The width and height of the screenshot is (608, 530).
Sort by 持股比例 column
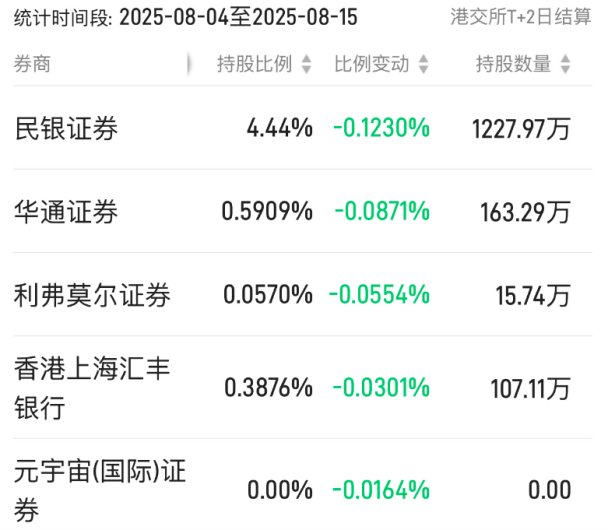pyautogui.click(x=264, y=64)
